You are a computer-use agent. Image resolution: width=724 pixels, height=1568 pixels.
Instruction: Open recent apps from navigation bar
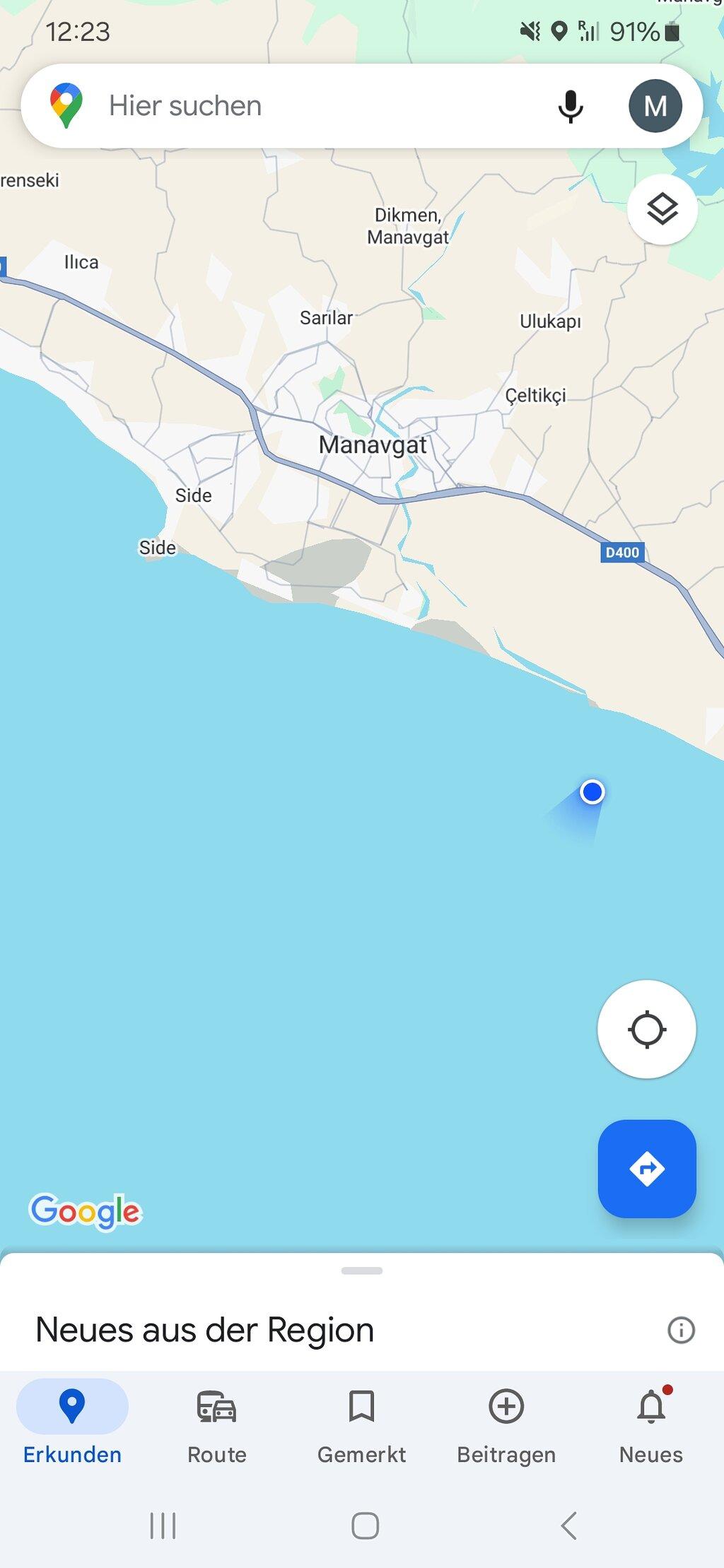click(x=163, y=1526)
